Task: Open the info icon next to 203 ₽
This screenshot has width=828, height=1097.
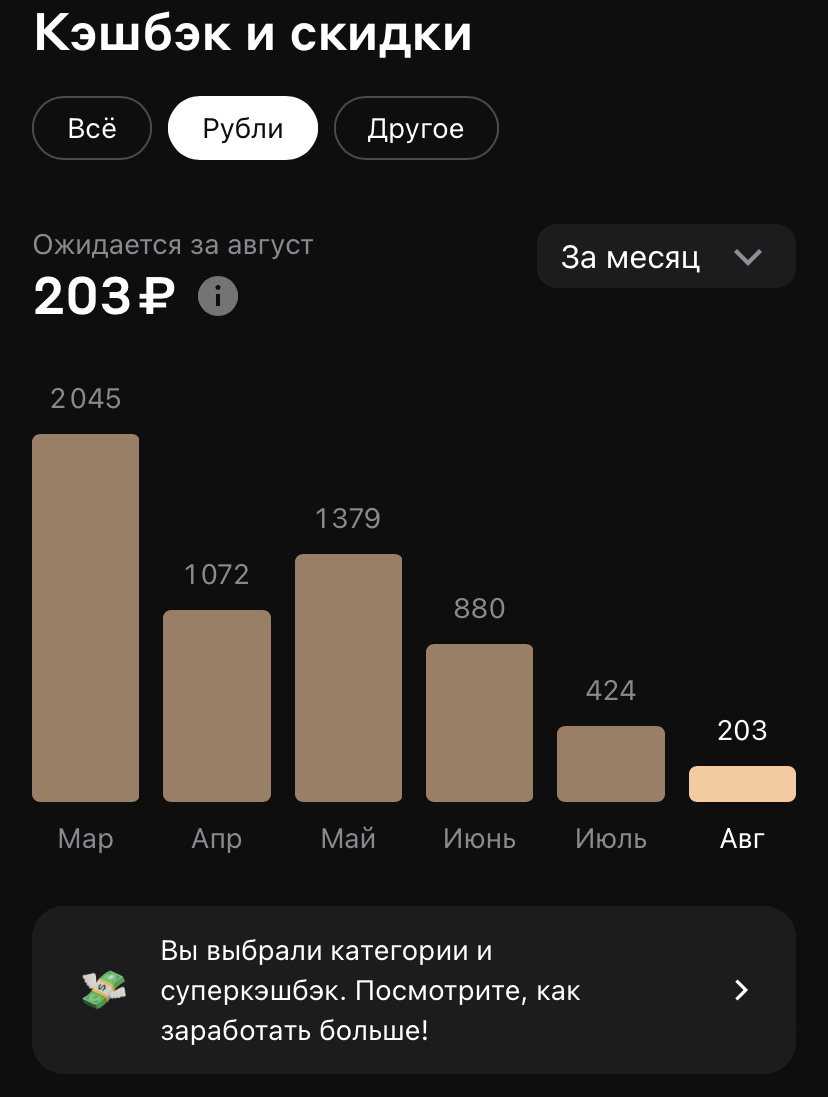Action: (x=218, y=297)
